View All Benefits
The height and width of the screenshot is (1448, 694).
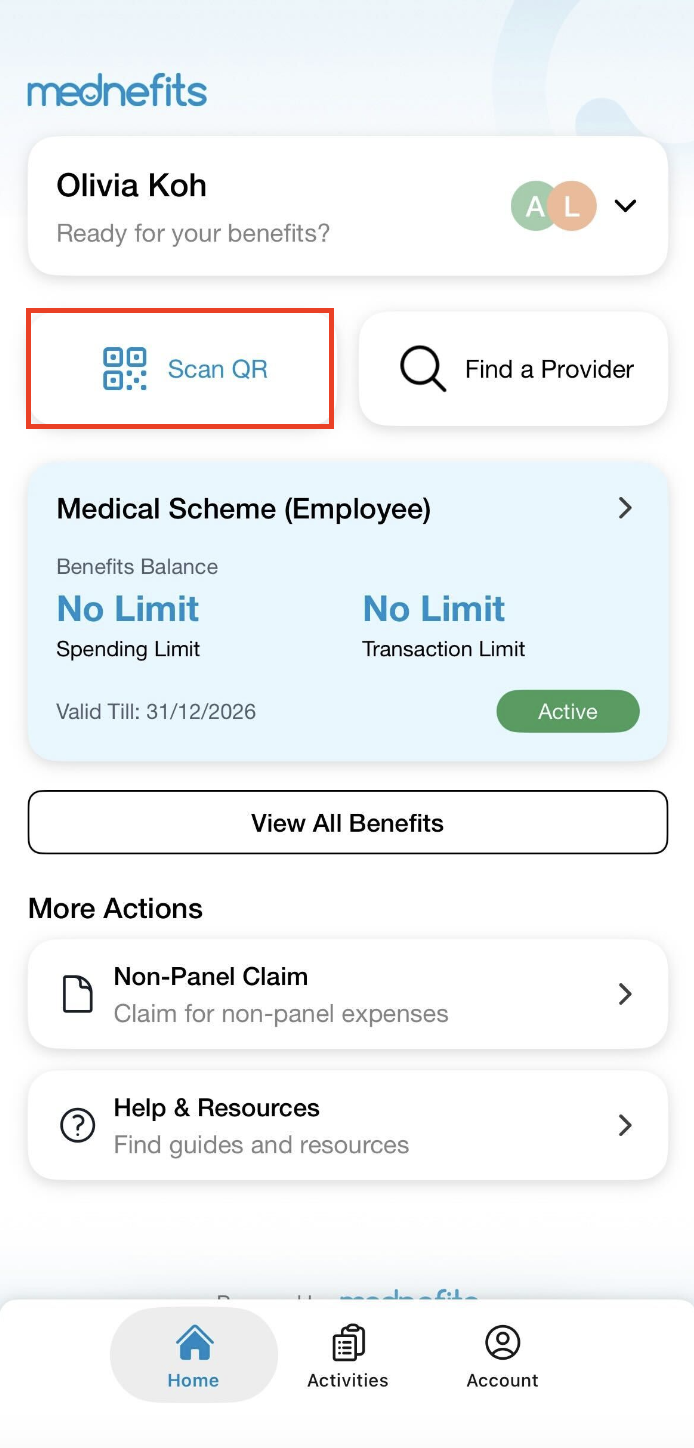347,823
